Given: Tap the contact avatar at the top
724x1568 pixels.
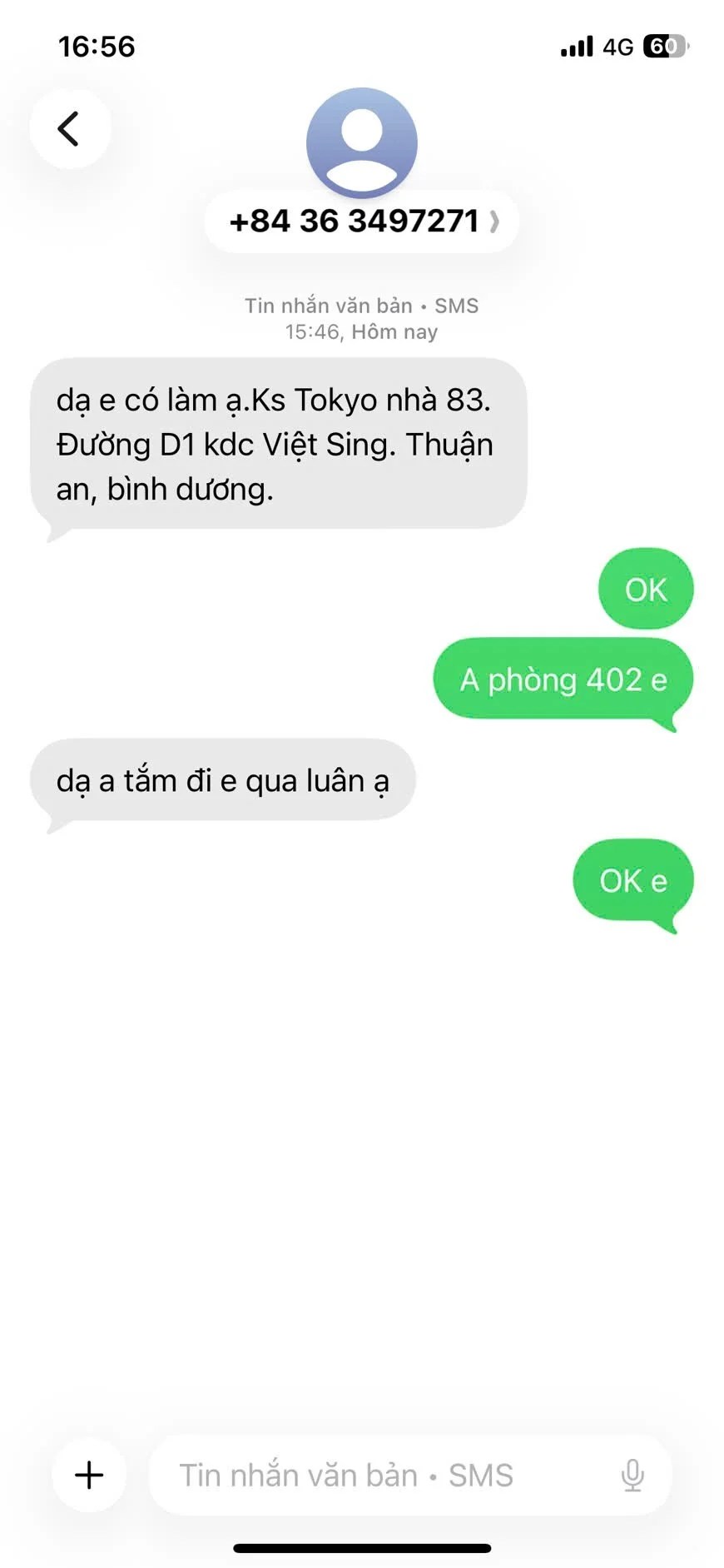Looking at the screenshot, I should (x=361, y=142).
